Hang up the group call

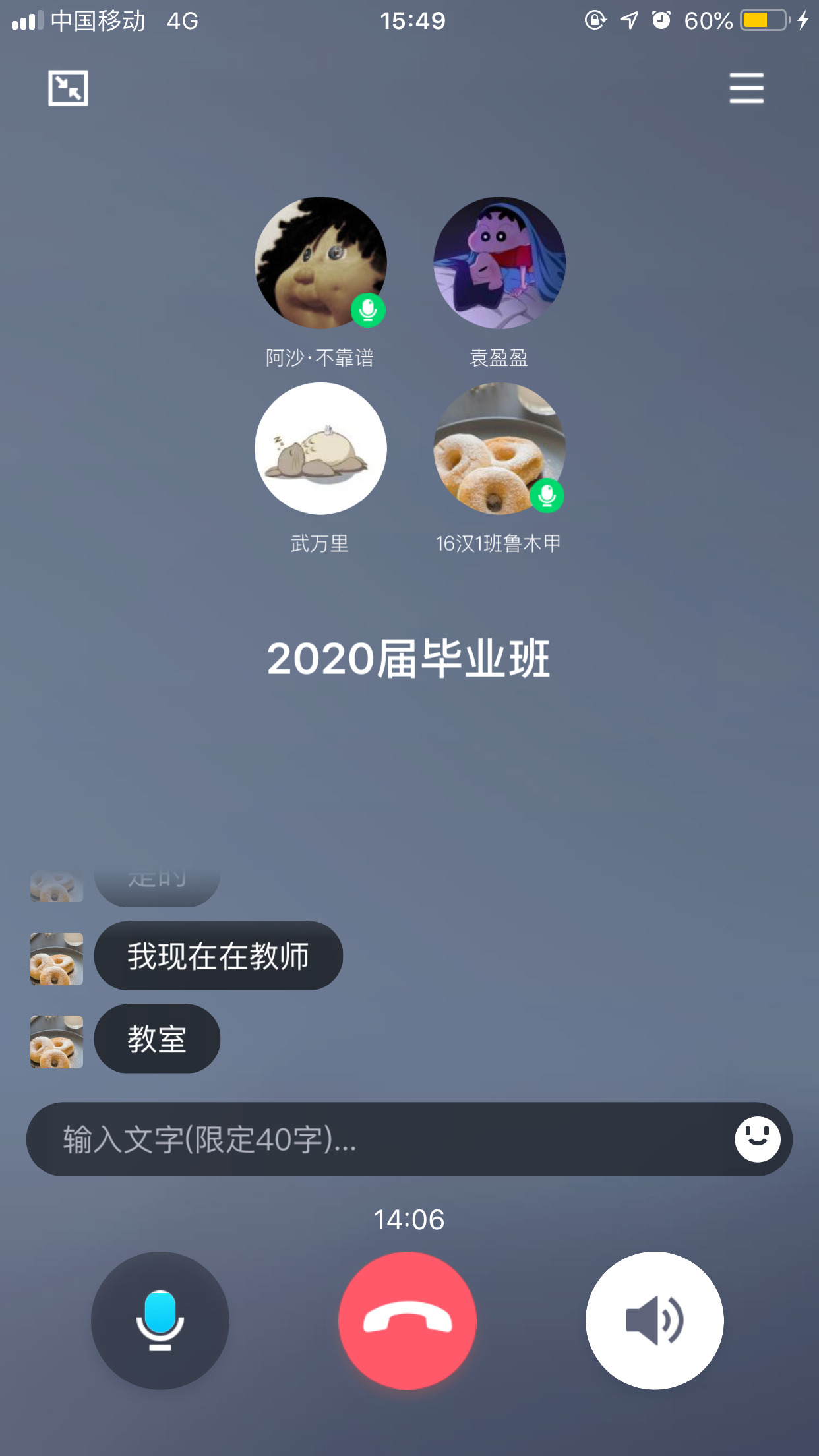[408, 1320]
